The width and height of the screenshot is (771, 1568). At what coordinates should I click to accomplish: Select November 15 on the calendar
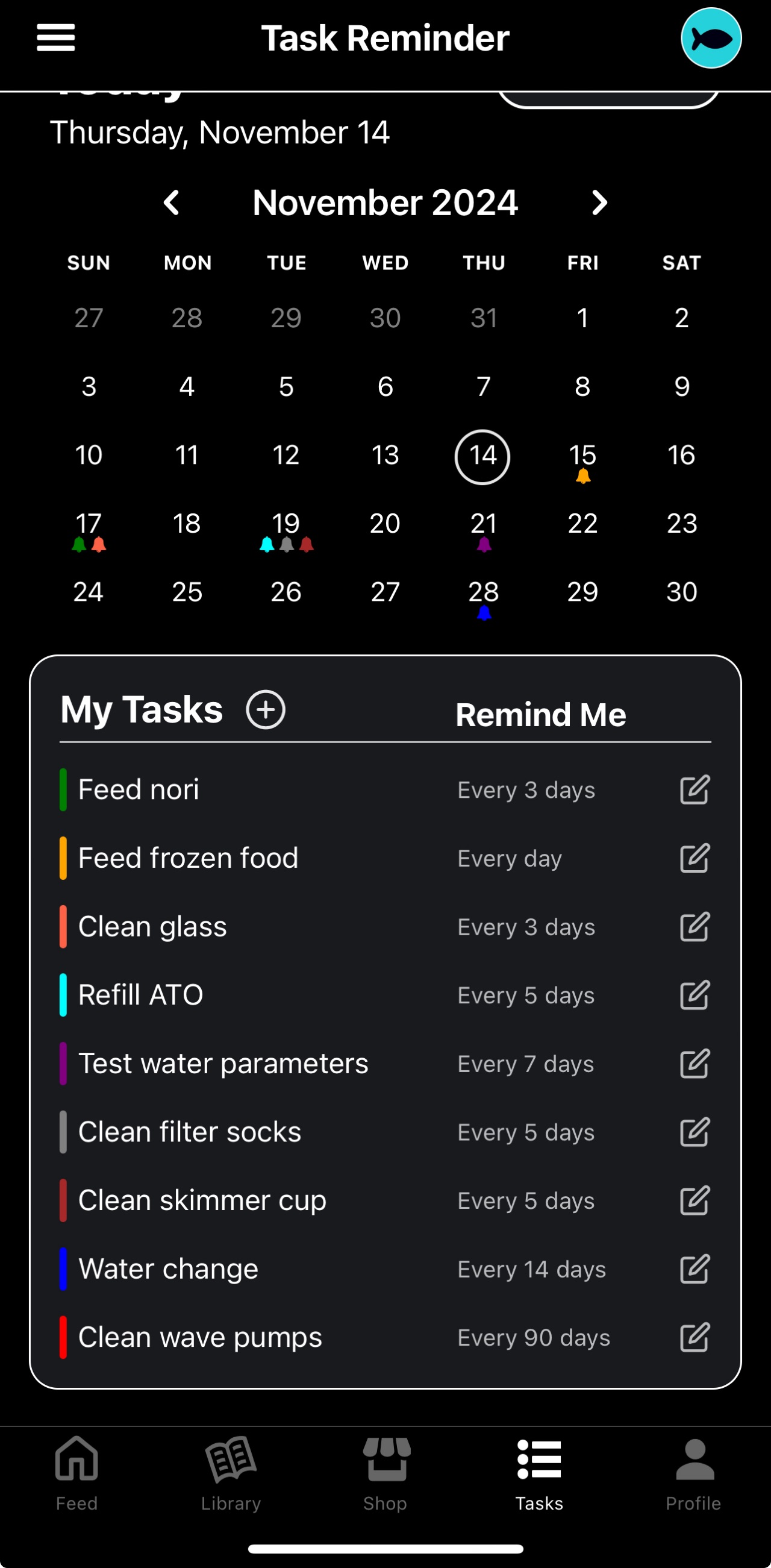[x=582, y=457]
